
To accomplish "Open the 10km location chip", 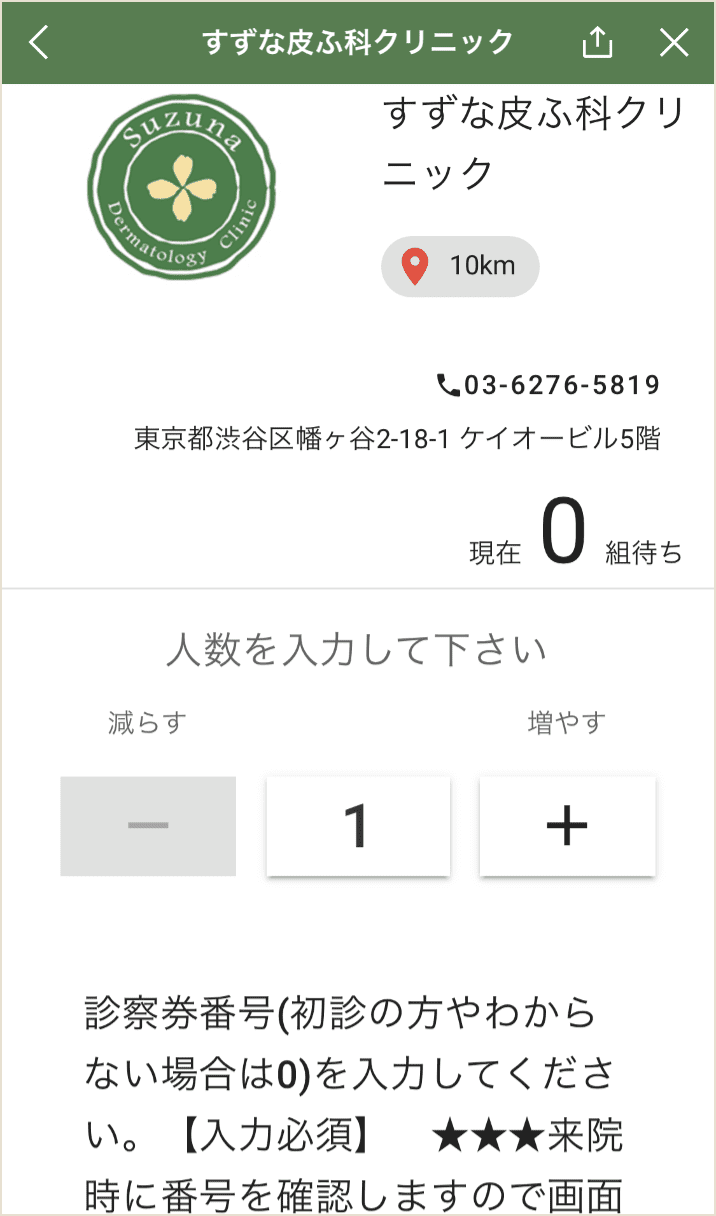I will tap(460, 266).
